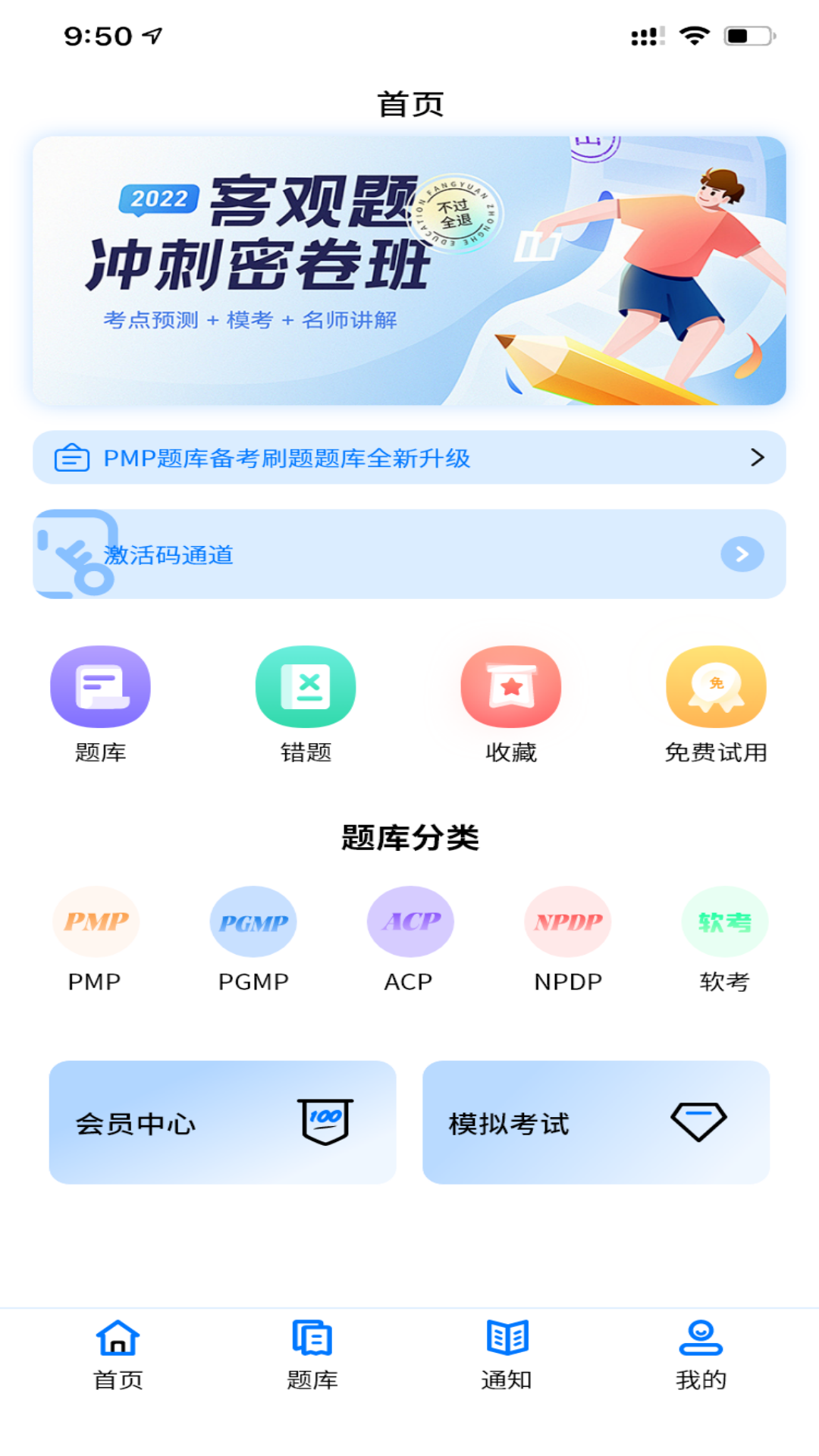Open the 免费试用 free trial icon
The image size is (819, 1456).
[x=714, y=686]
